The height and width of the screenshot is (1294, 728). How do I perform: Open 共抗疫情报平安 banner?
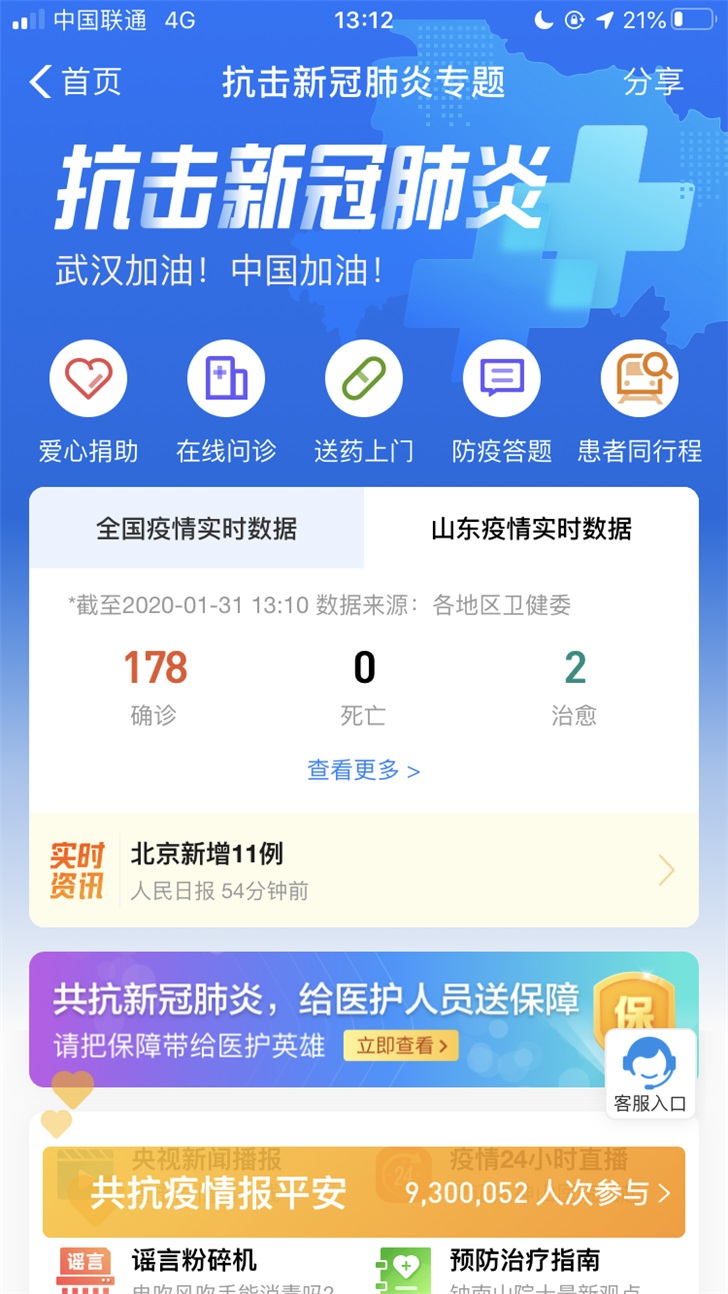pos(364,1192)
